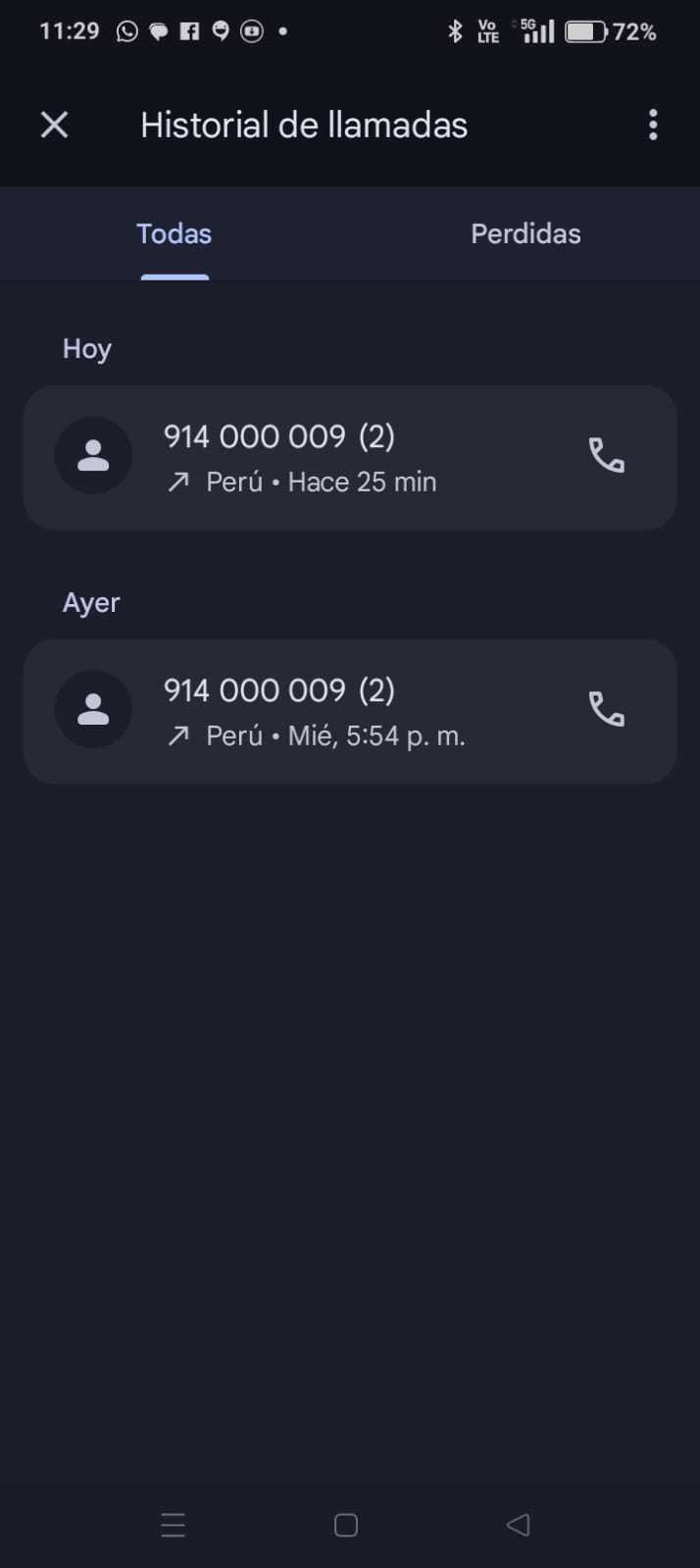The height and width of the screenshot is (1568, 700).
Task: Tap the system back button
Action: tap(518, 1525)
